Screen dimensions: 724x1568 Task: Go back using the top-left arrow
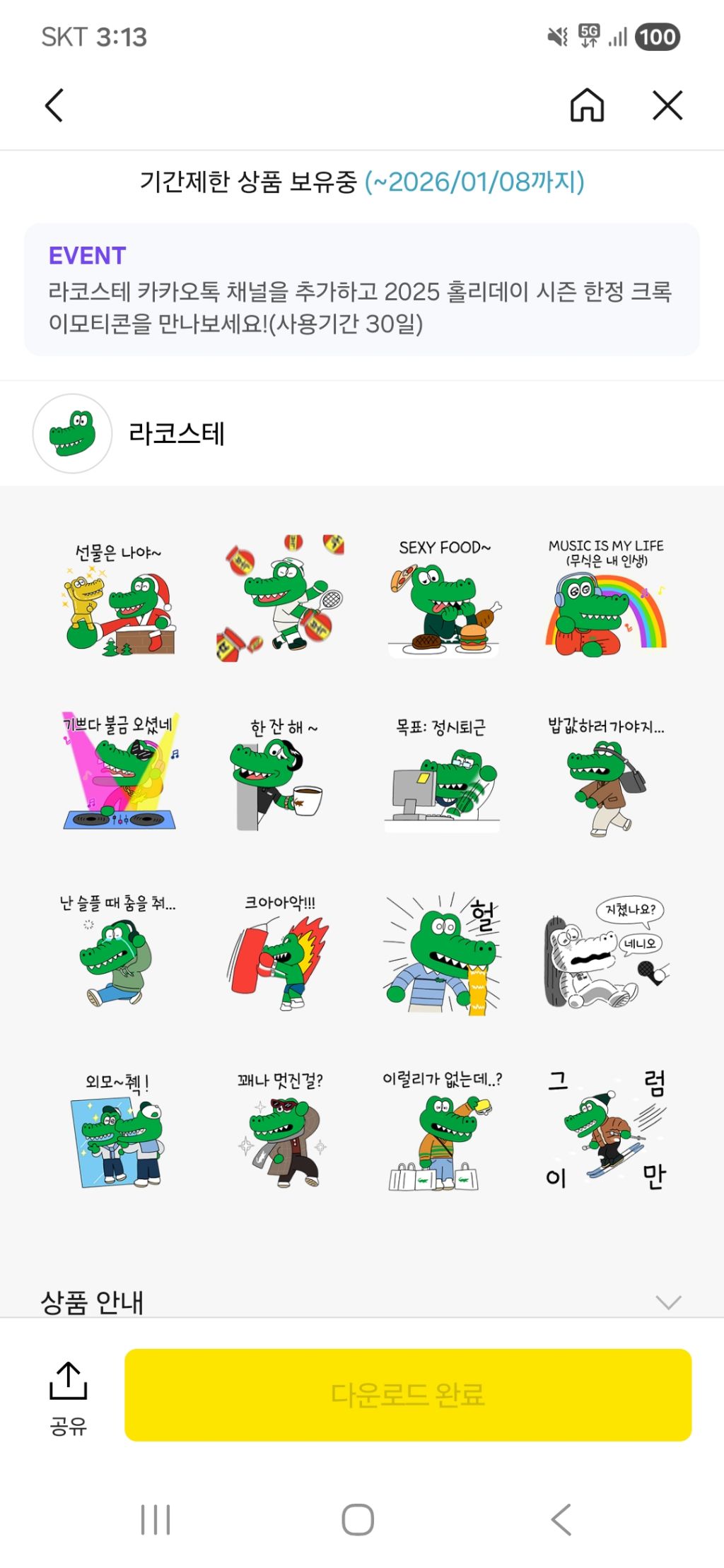pos(54,106)
